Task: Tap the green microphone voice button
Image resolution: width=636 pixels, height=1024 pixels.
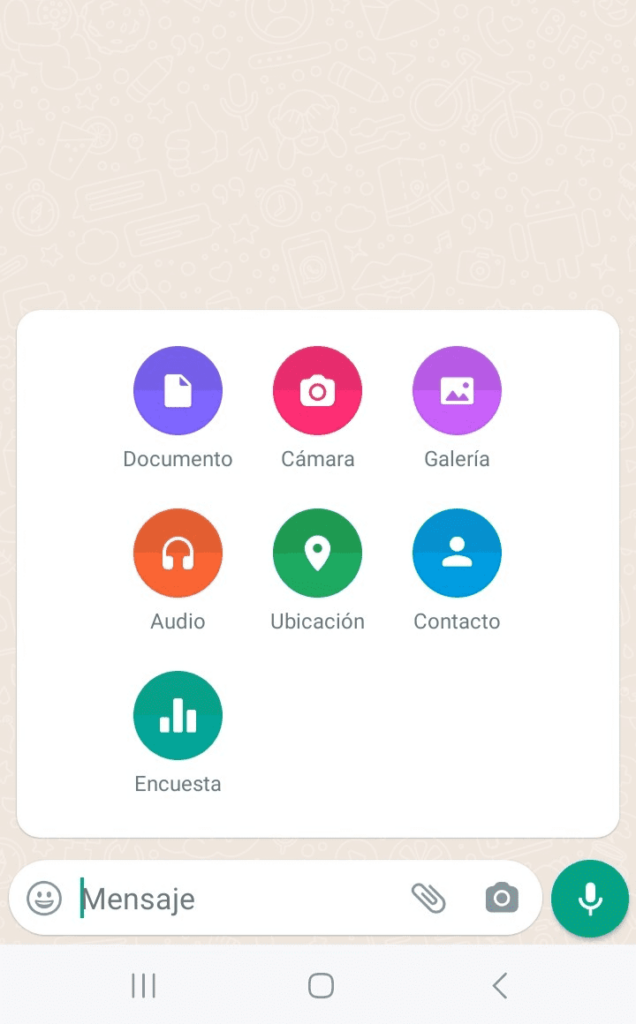Action: pyautogui.click(x=590, y=898)
